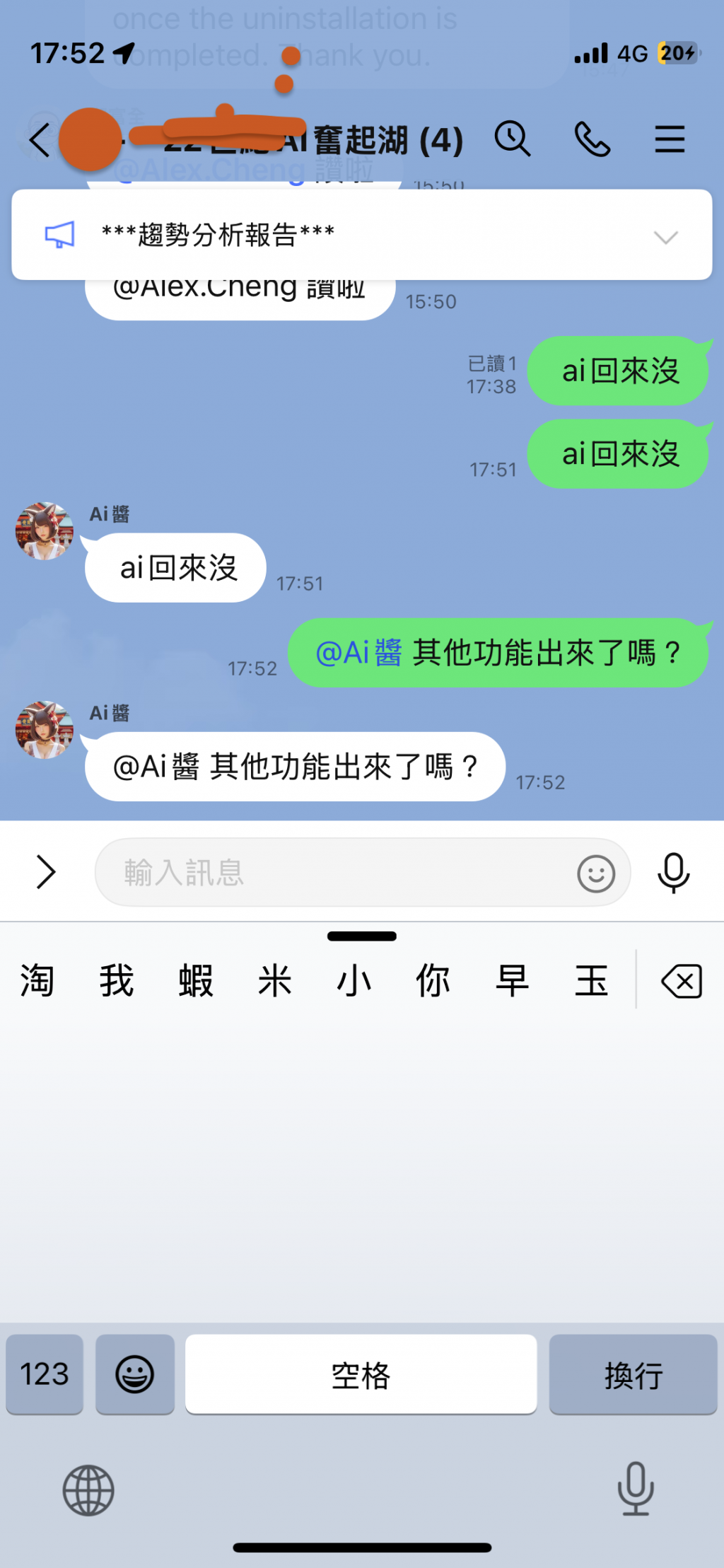Choose keyboard suggestion 我

(117, 980)
